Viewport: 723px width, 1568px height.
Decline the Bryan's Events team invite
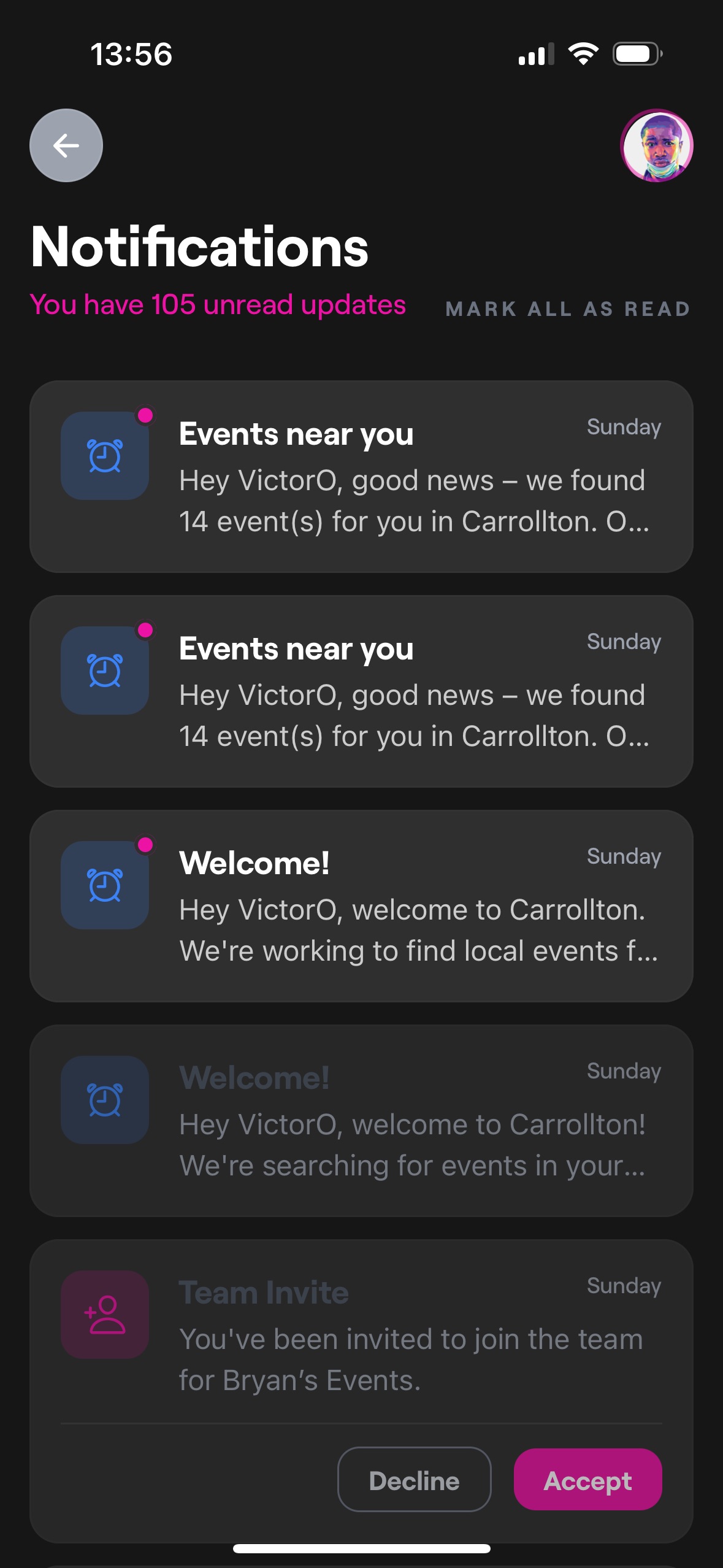(x=414, y=1480)
